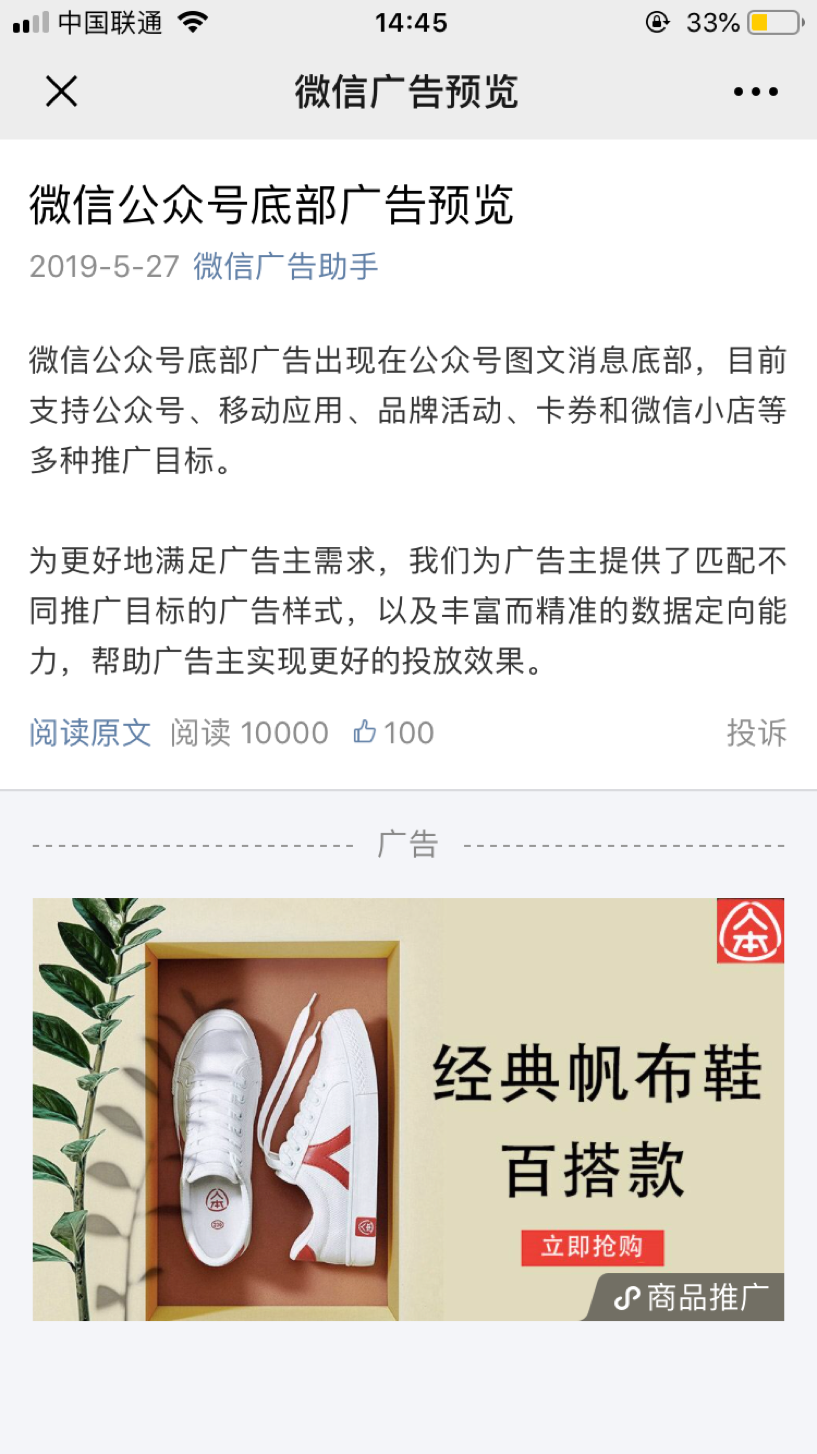Open the 阅读原文 link
Image resolution: width=817 pixels, height=1454 pixels.
[x=90, y=733]
